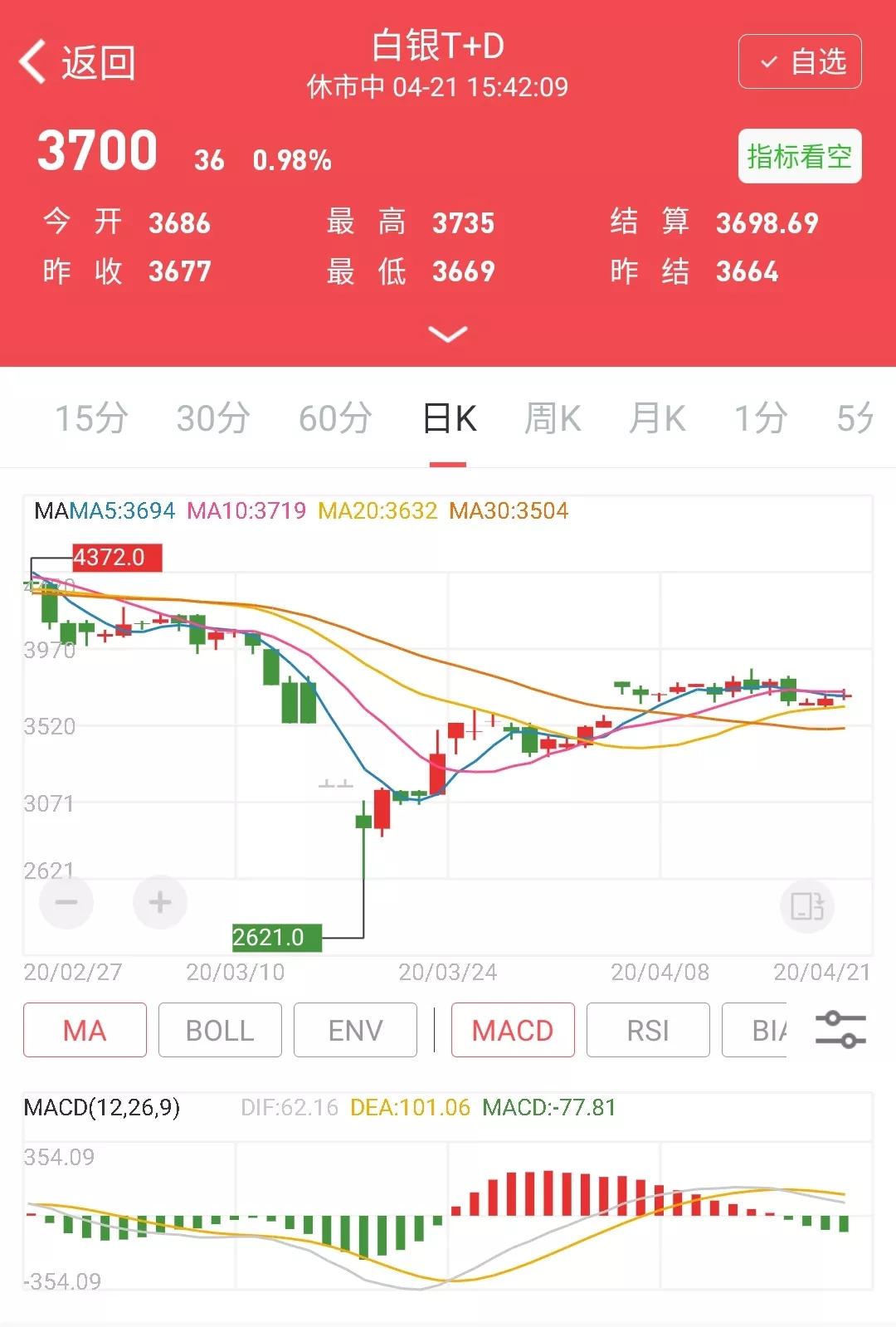Collapse the price details panel via chevron
The image size is (896, 1327).
(x=447, y=334)
